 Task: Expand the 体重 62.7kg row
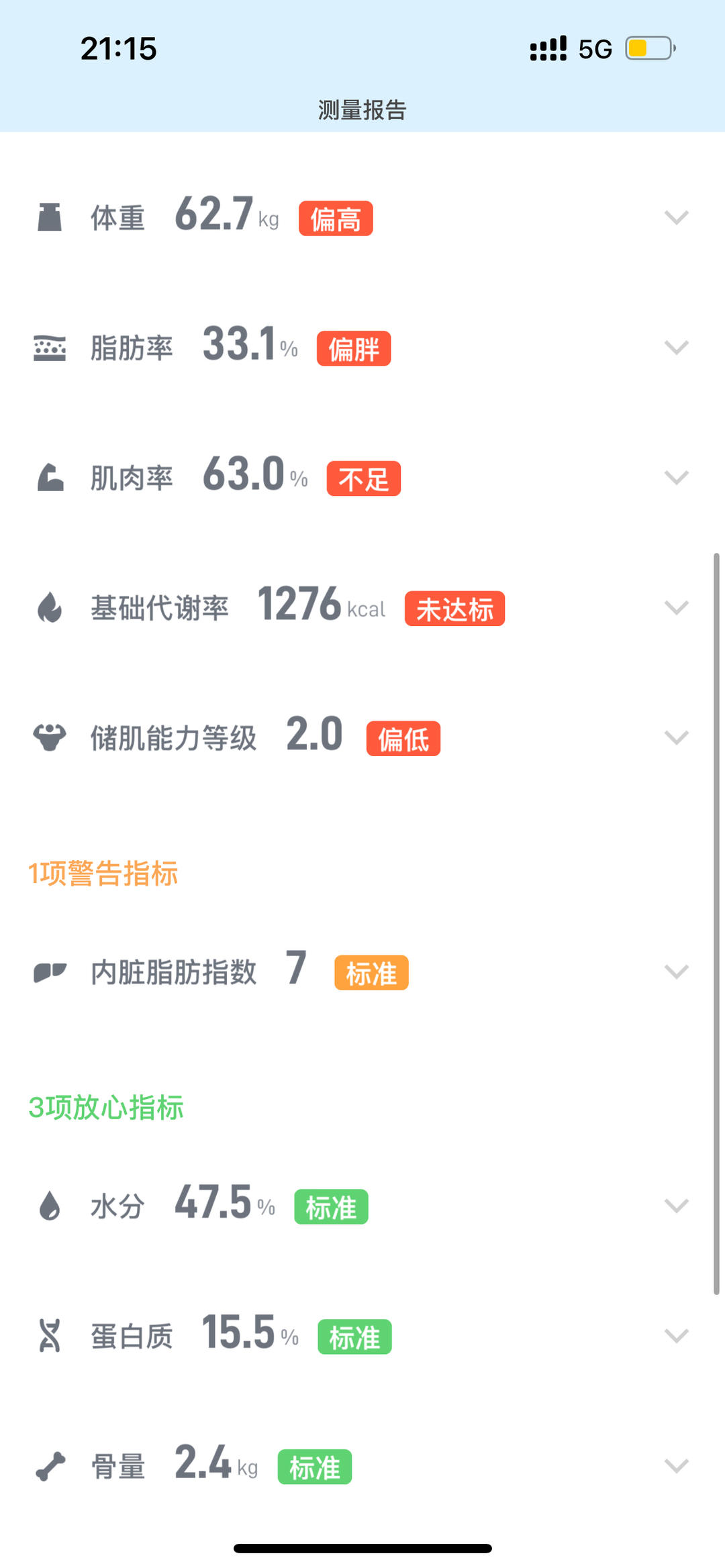676,218
